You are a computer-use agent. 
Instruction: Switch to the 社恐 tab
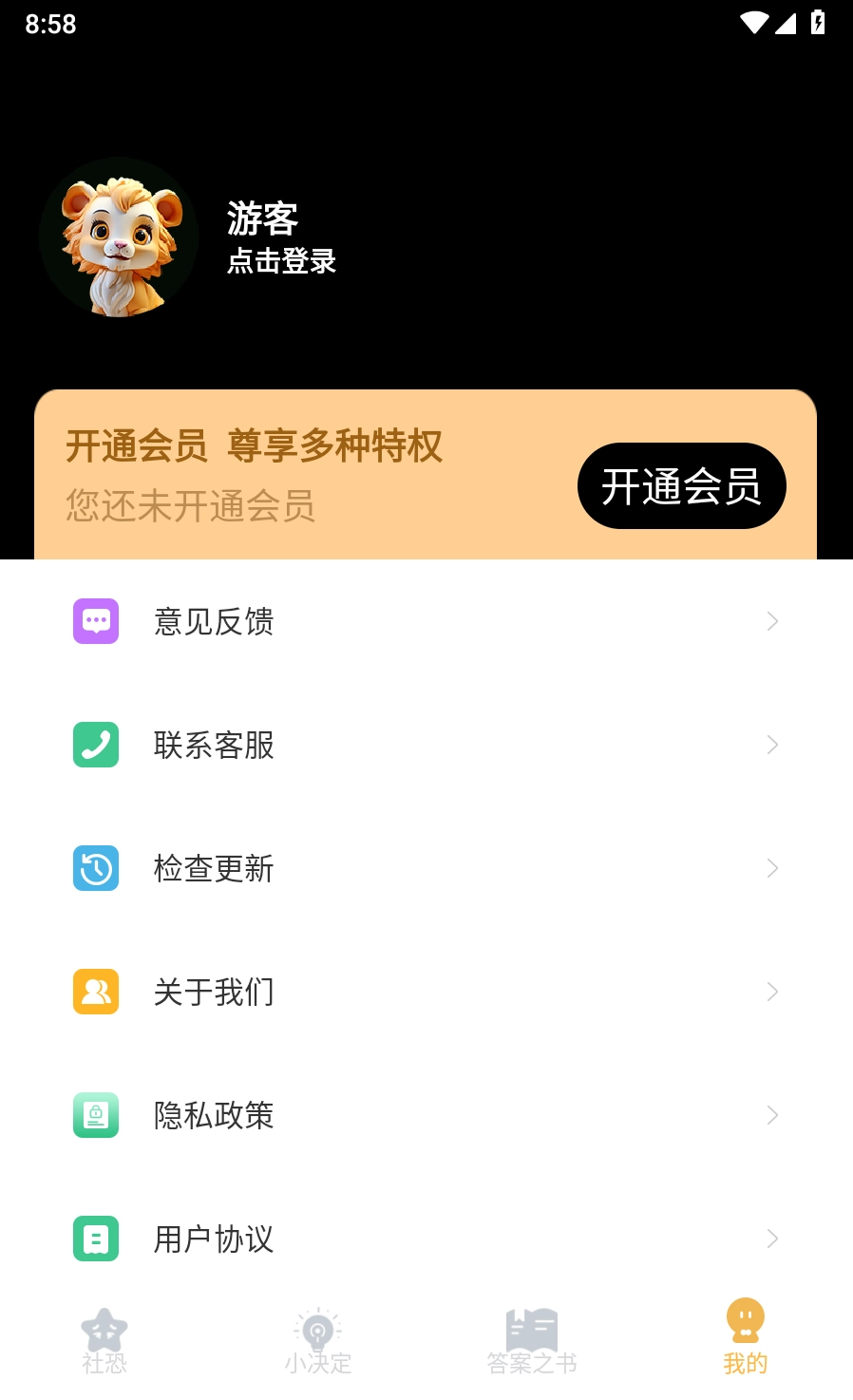point(104,1341)
